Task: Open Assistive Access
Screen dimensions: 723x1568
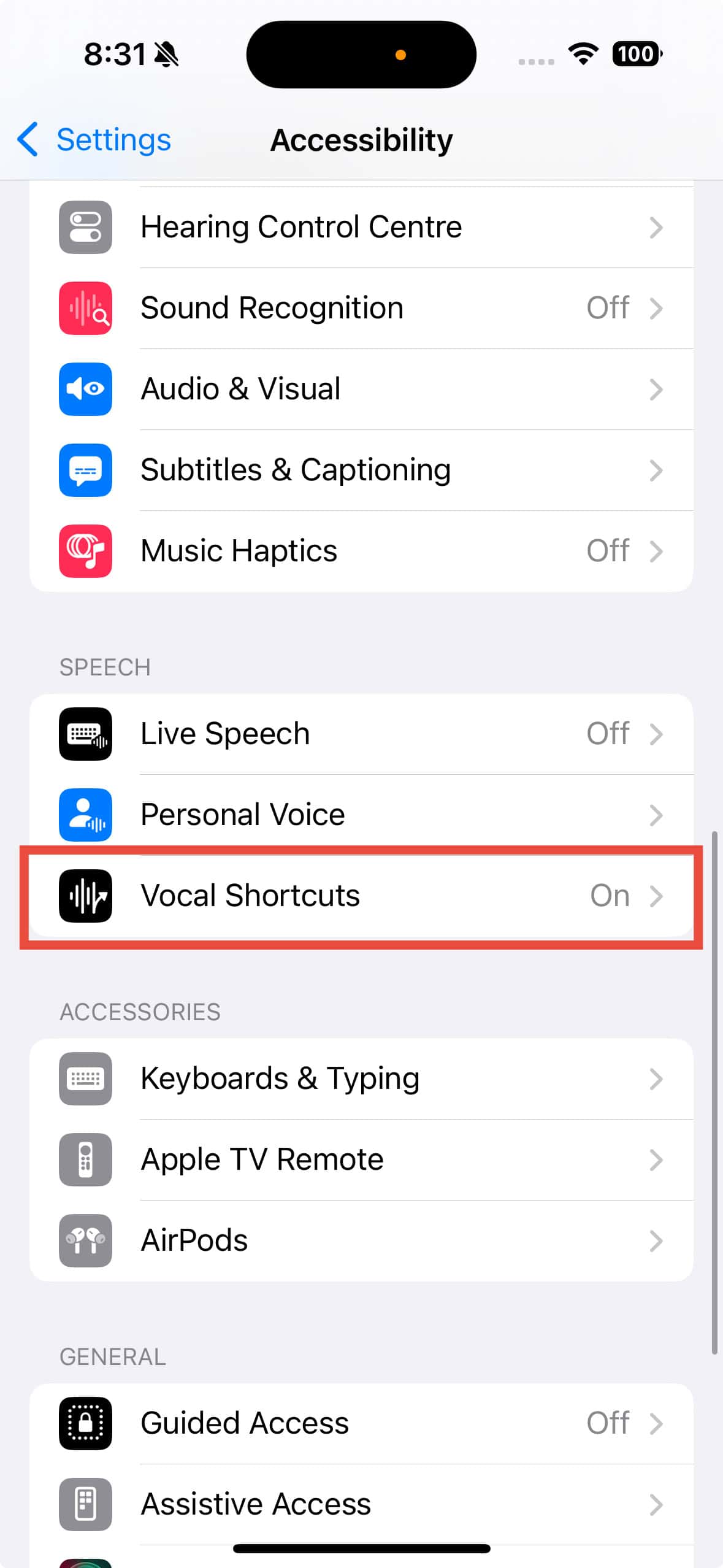Action: pos(361,1504)
